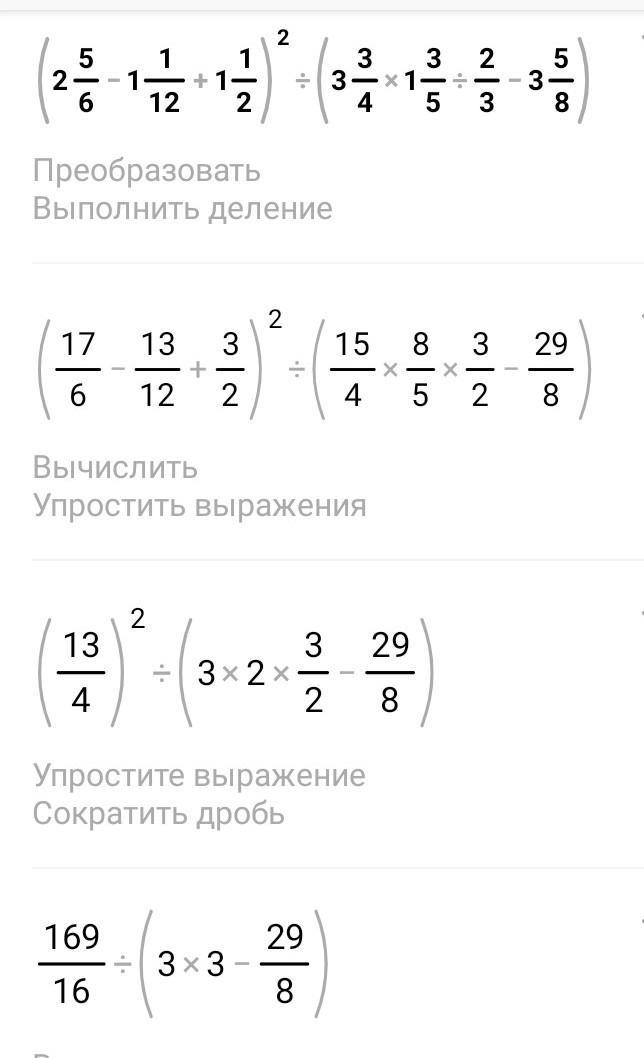Expand the step 'Преобразовать Выполнить деление'
Screen dimensions: 644x1058
(x=182, y=190)
